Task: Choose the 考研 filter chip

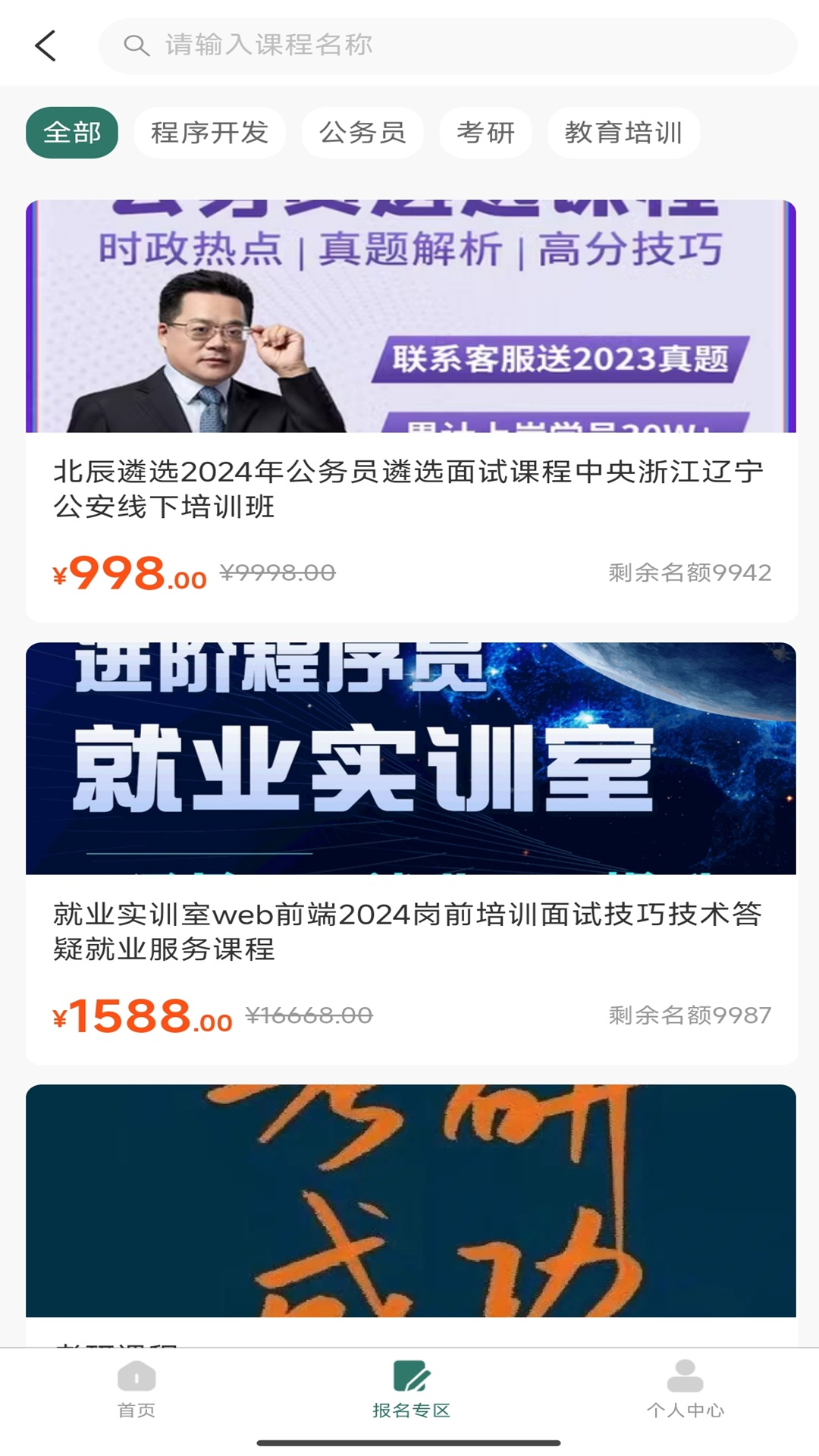Action: 485,132
